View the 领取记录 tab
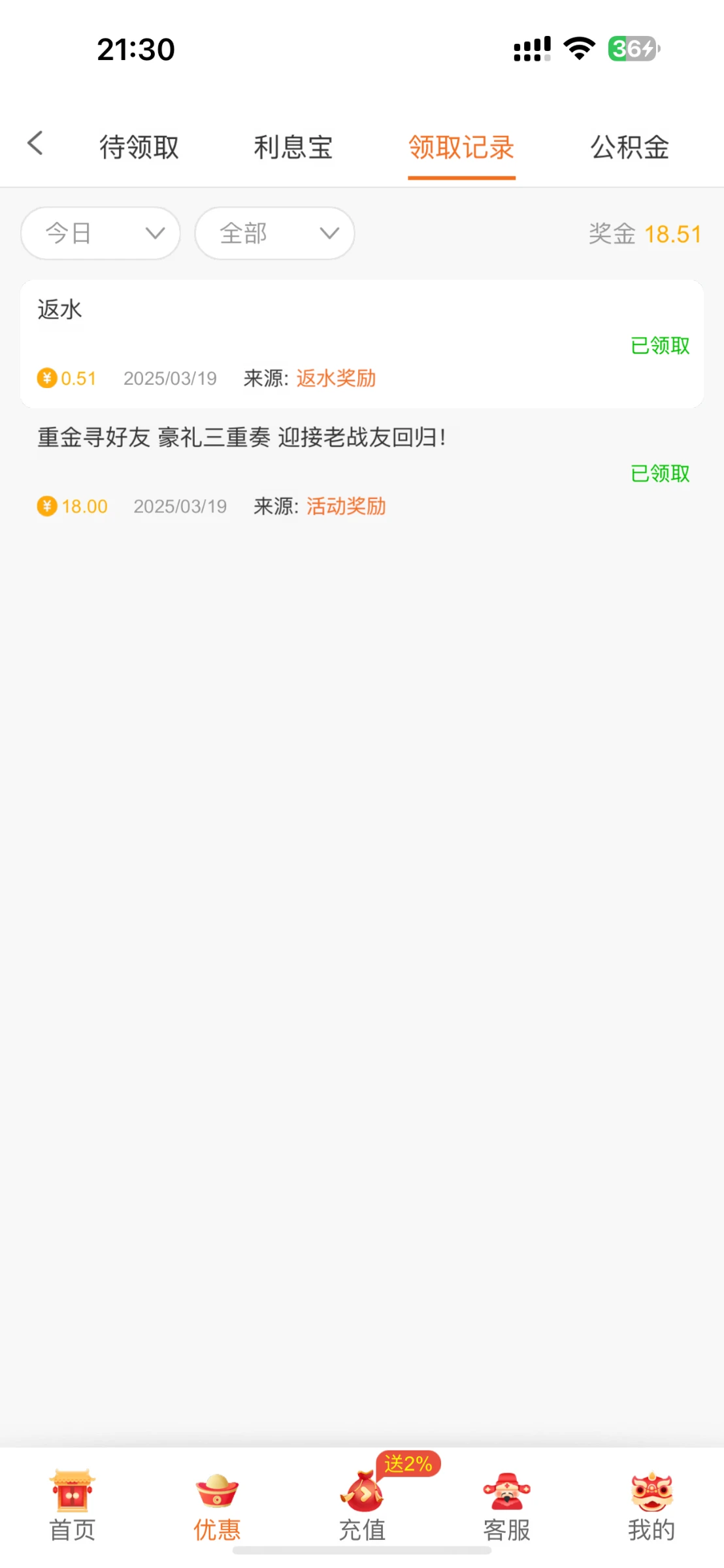Image resolution: width=724 pixels, height=1568 pixels. coord(461,148)
